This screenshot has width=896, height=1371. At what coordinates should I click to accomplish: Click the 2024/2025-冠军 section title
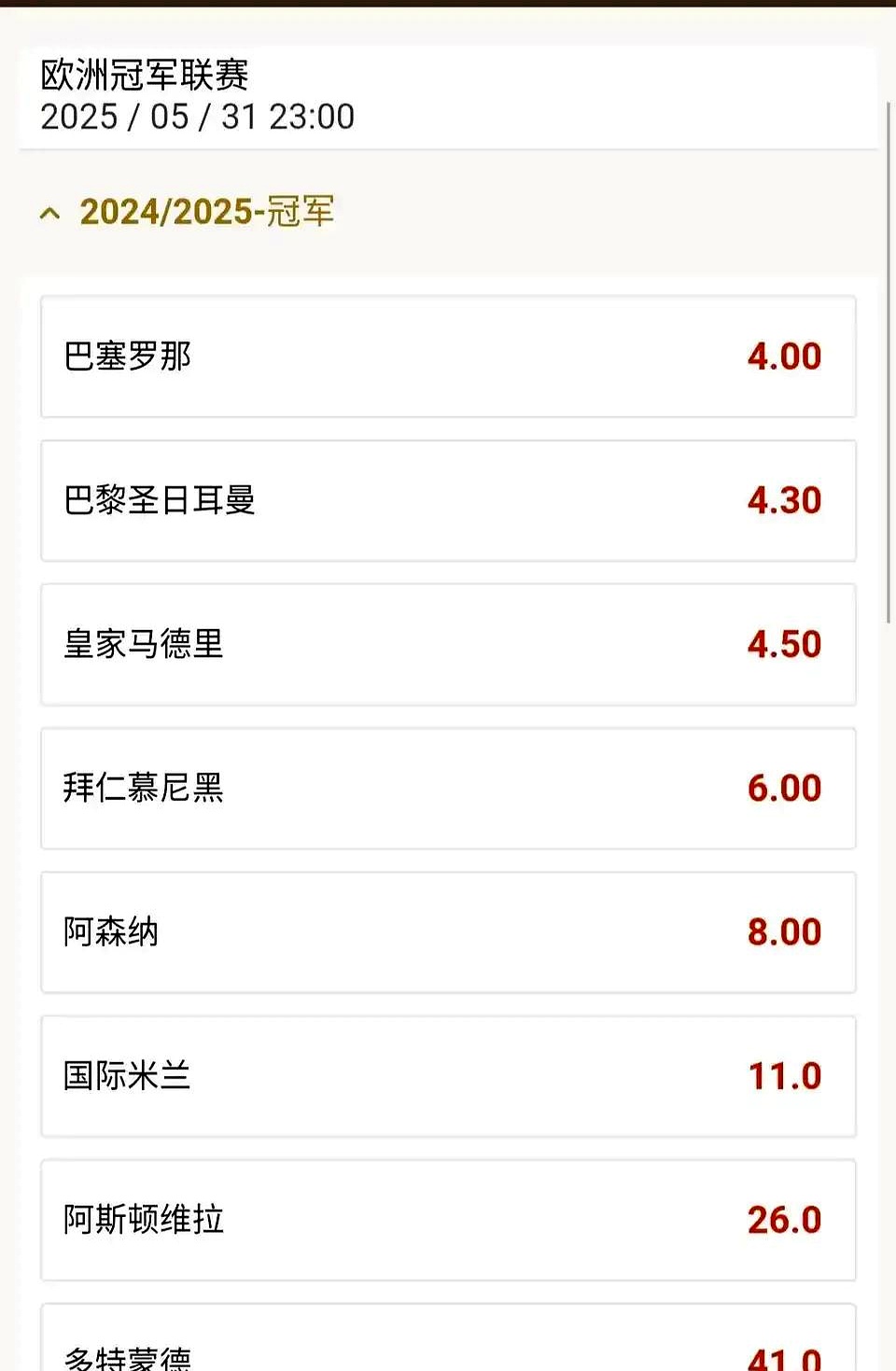209,214
